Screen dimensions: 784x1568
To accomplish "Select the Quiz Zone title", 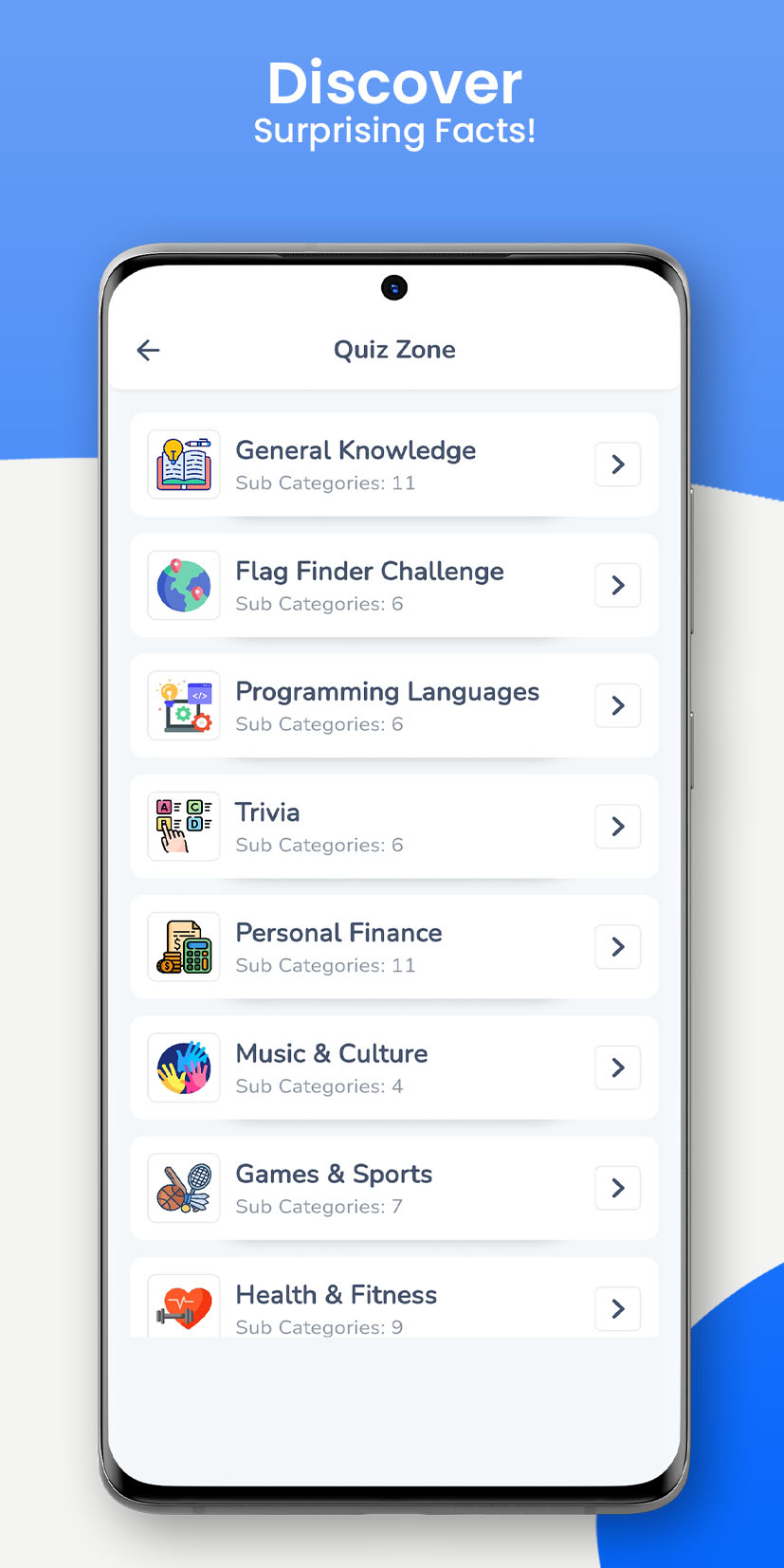I will tap(394, 350).
